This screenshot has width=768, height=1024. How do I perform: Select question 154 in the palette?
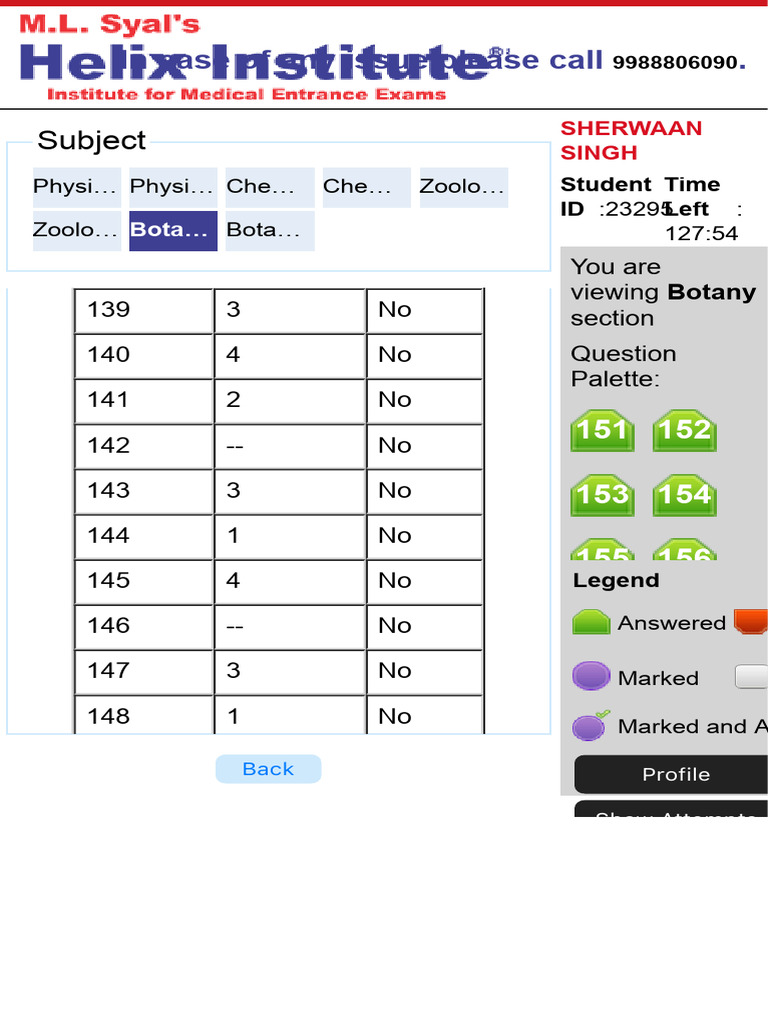coord(684,495)
